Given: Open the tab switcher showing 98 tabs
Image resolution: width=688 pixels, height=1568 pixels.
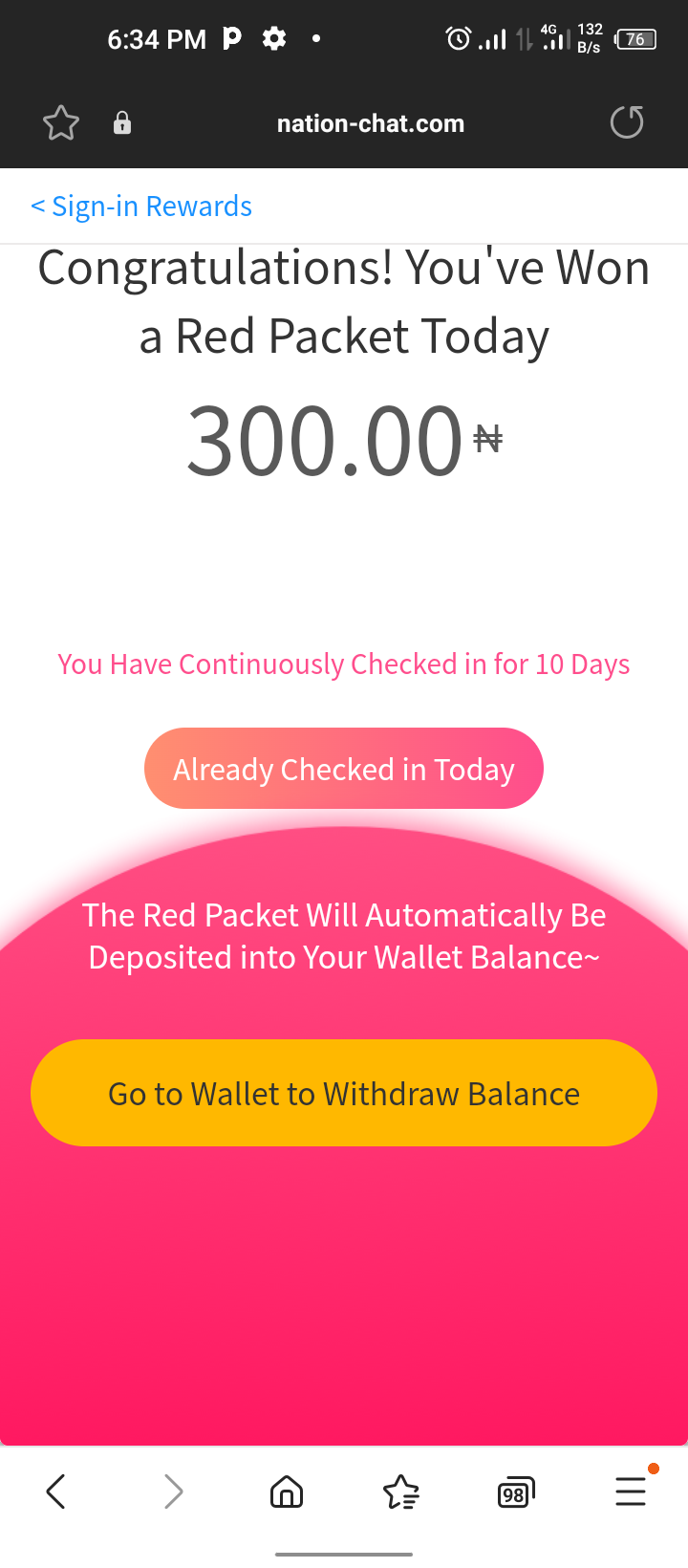Looking at the screenshot, I should coord(516,1492).
